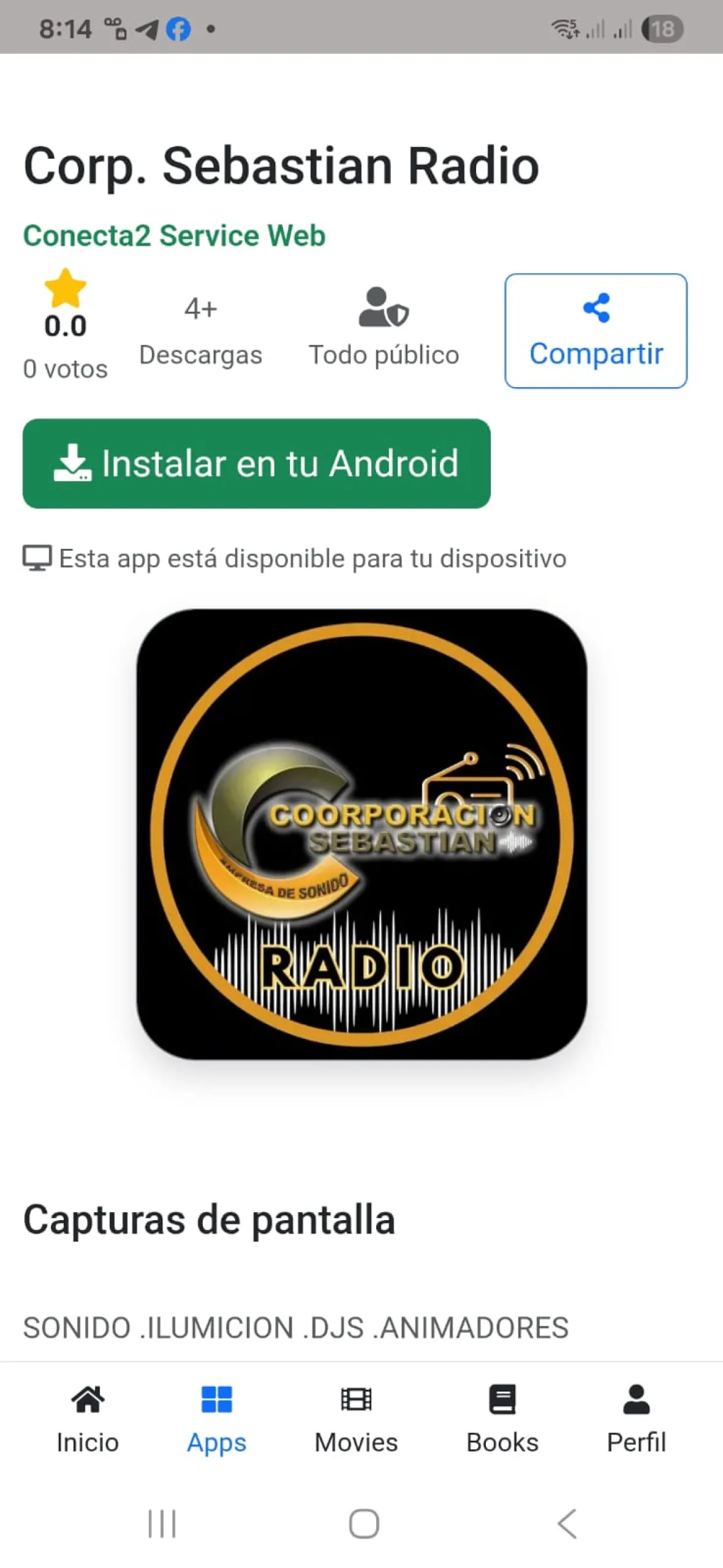Open recent apps from the navigation bar
The width and height of the screenshot is (723, 1568).
coord(162,1523)
